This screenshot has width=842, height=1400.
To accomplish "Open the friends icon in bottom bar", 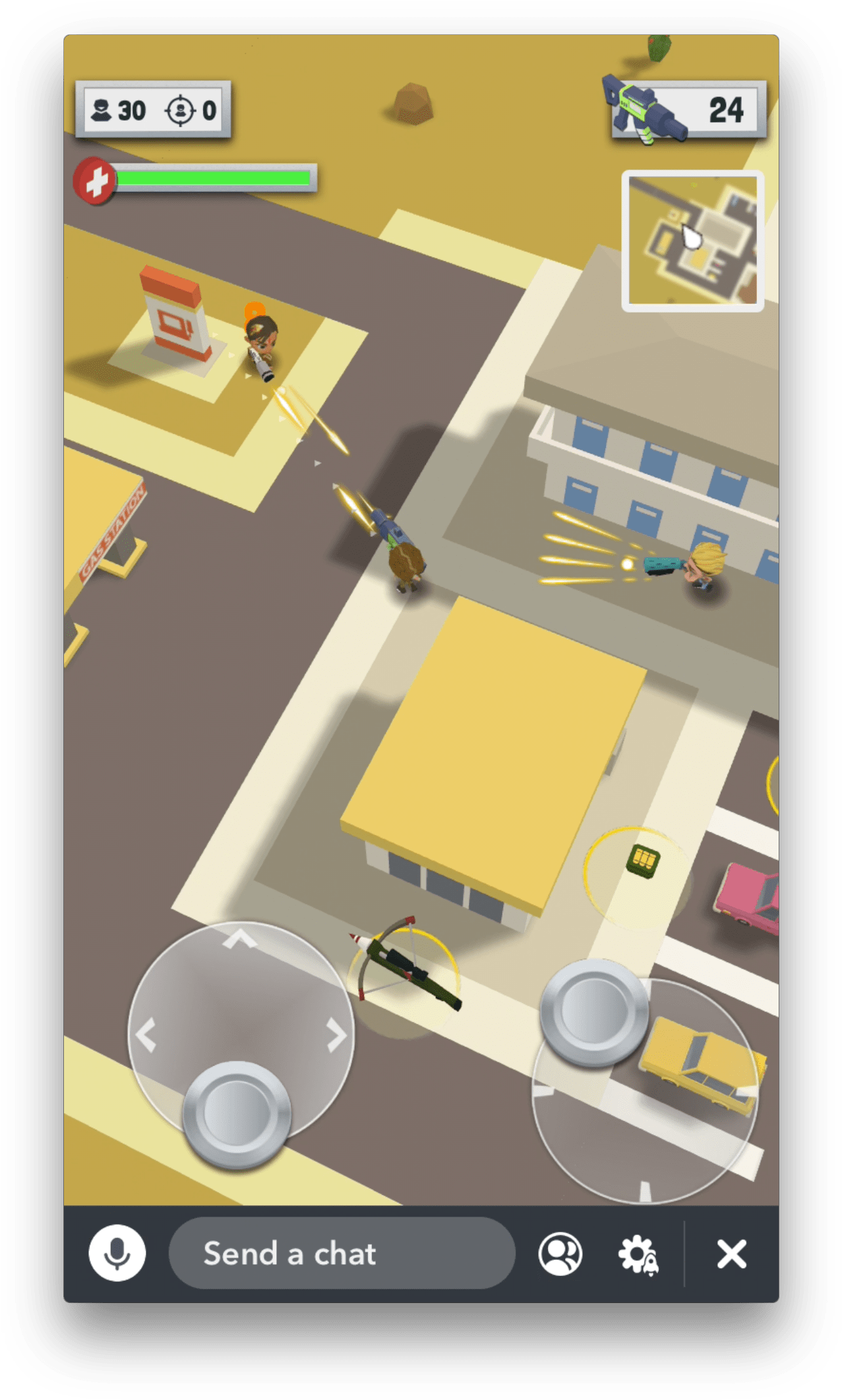I will (560, 1254).
